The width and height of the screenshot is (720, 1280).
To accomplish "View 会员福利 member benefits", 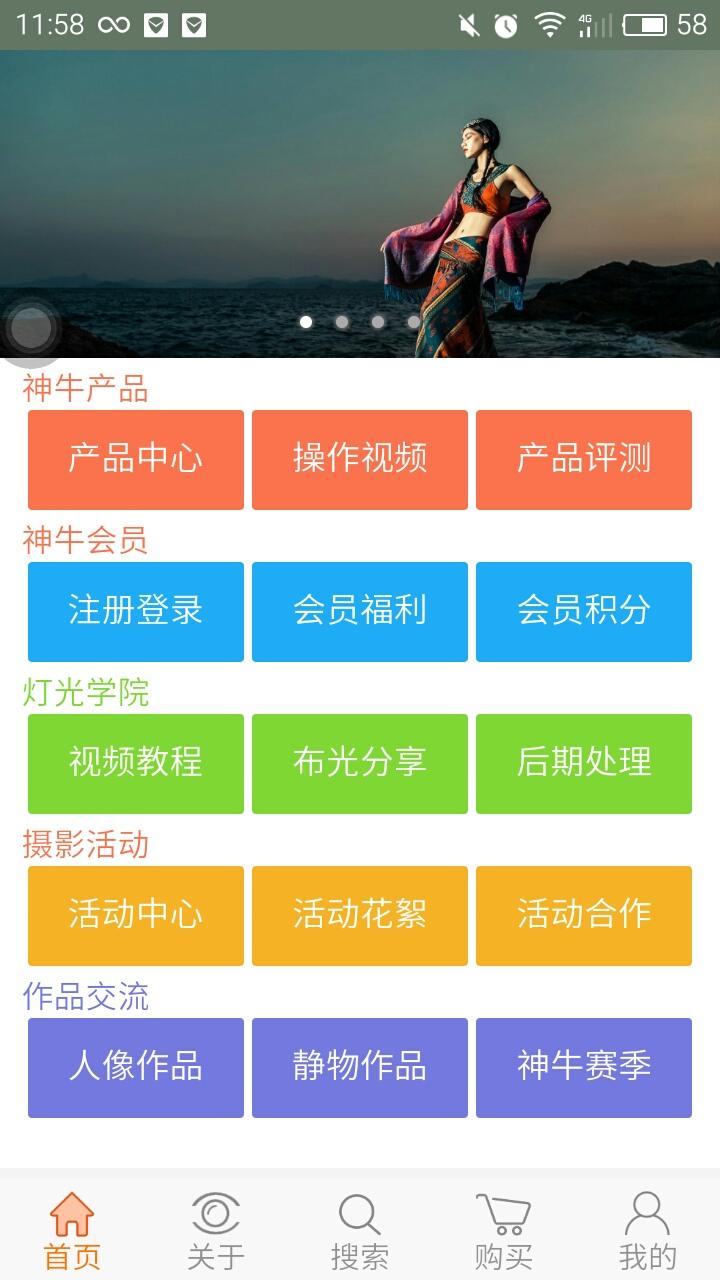I will (359, 611).
